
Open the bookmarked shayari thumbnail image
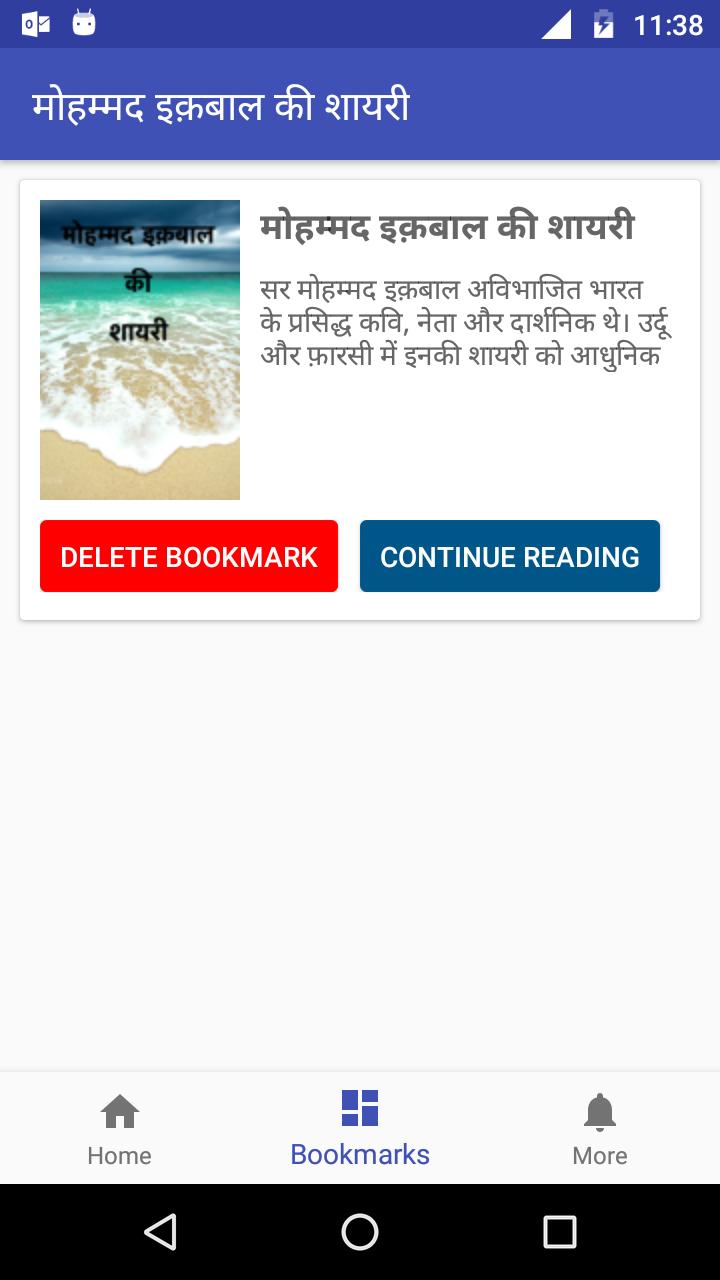tap(139, 349)
